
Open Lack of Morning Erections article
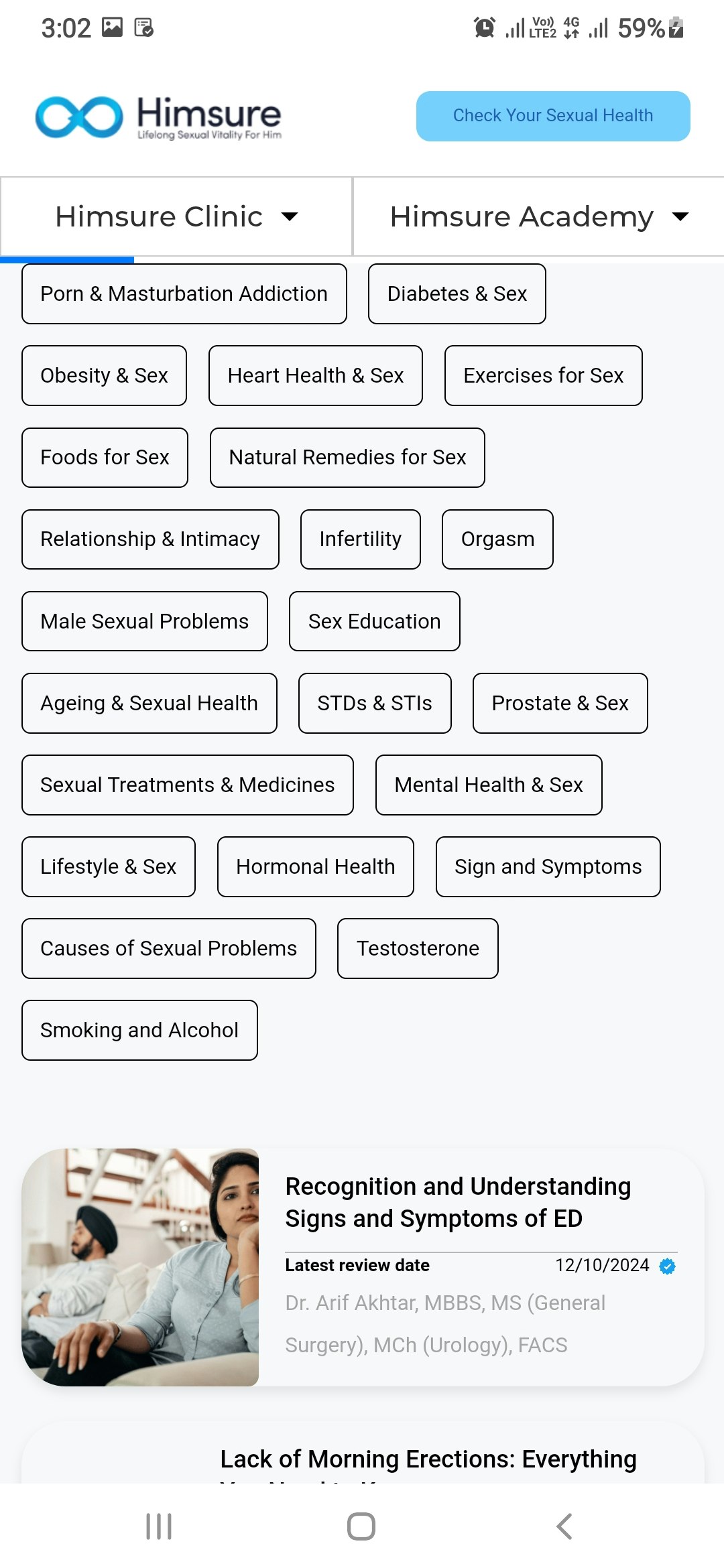click(x=428, y=1459)
